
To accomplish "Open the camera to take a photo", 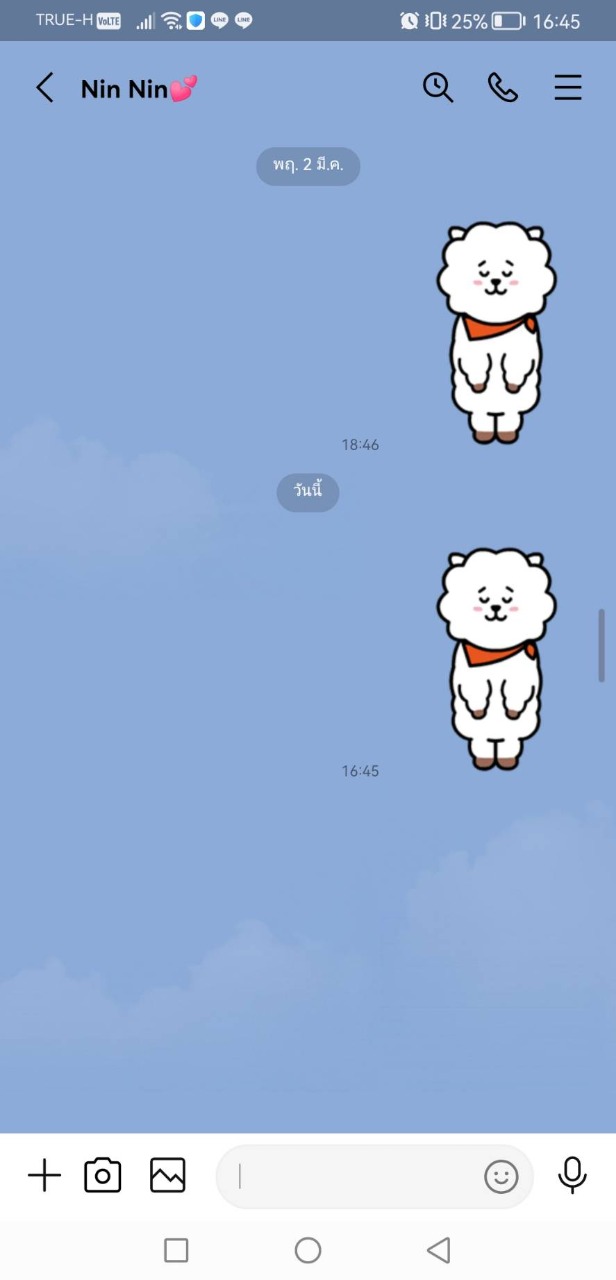I will click(103, 1175).
